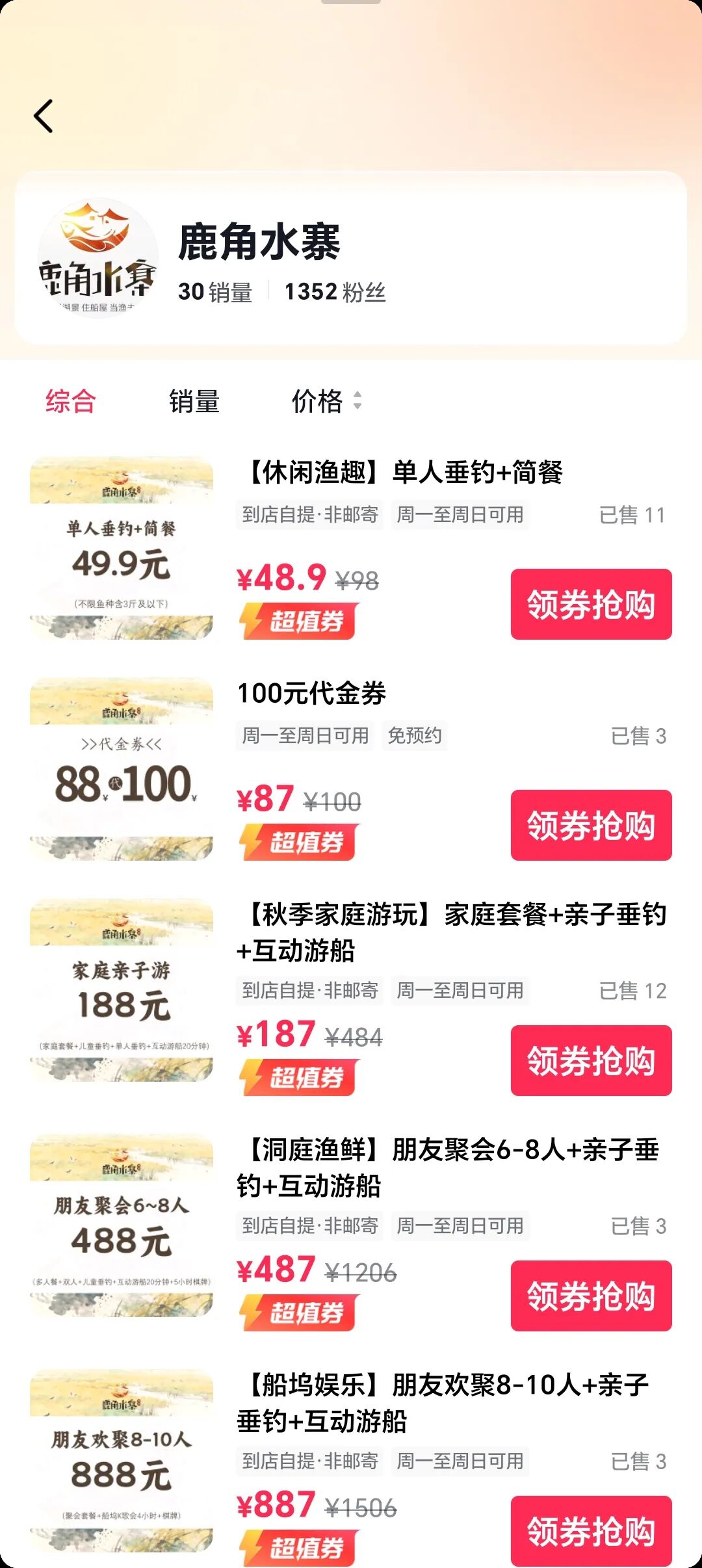Tap 领券抢购 for 100元代金券
Image resolution: width=702 pixels, height=1568 pixels.
590,825
